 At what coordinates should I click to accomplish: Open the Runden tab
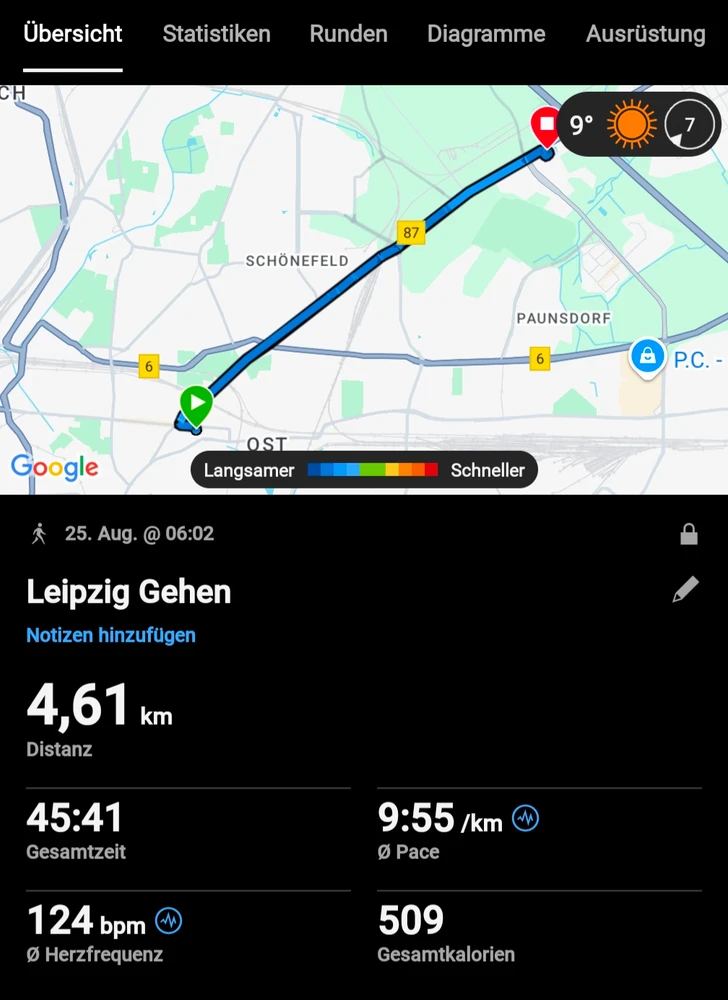[348, 34]
